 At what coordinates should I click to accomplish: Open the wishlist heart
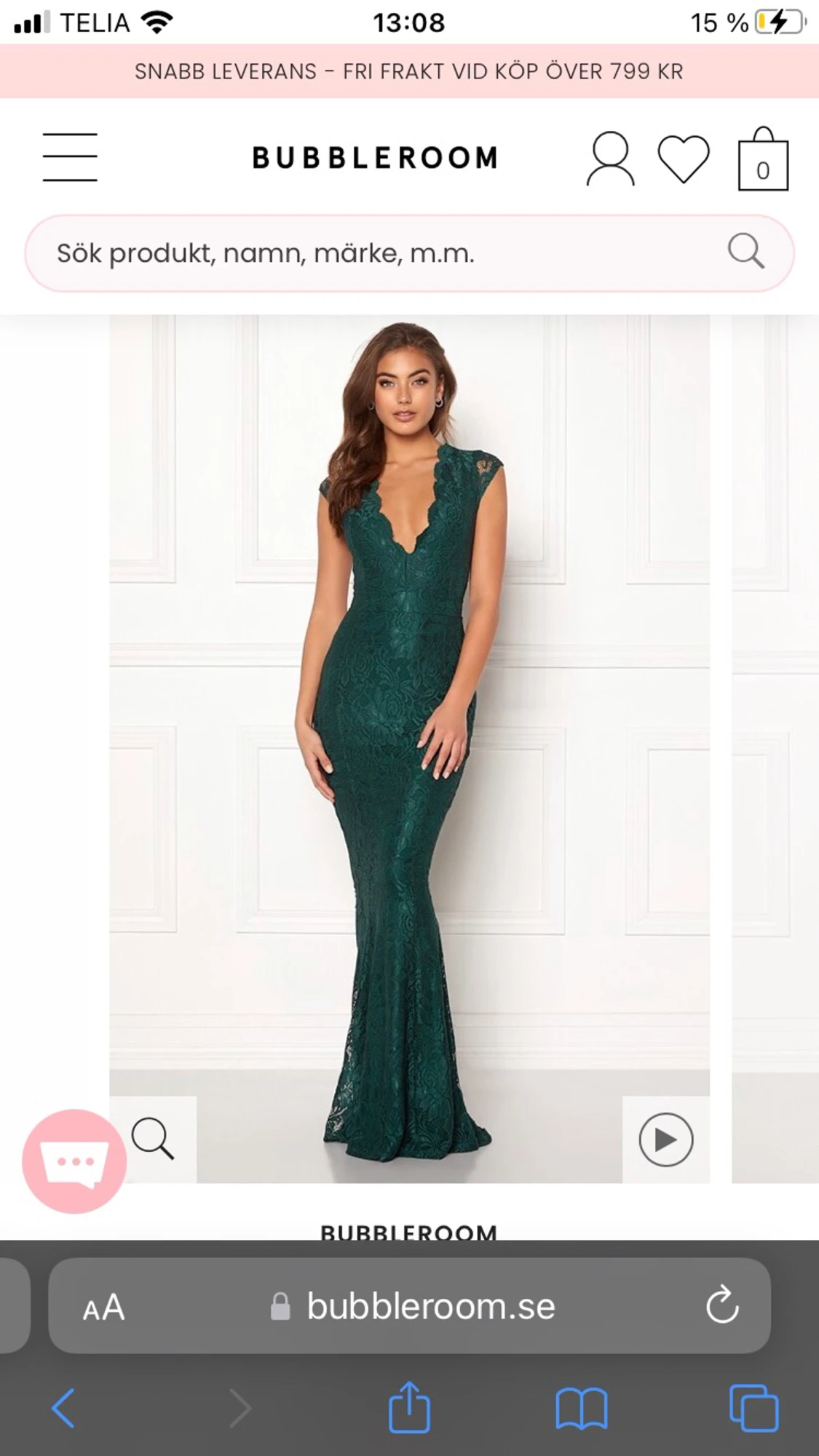point(683,159)
